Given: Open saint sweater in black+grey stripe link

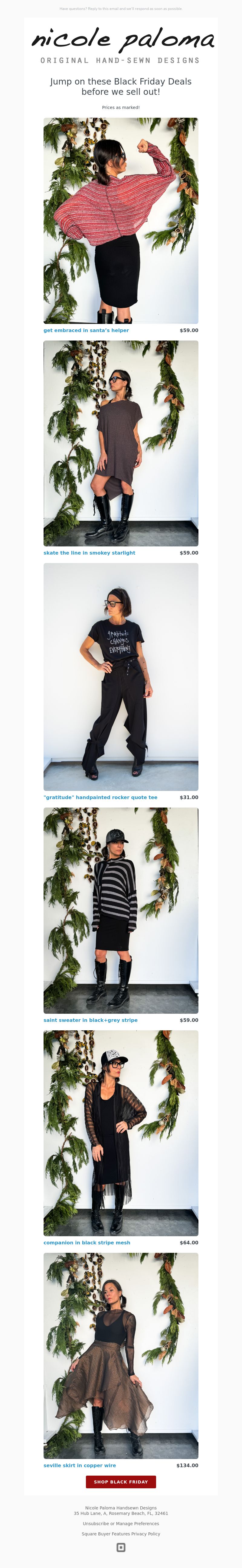Looking at the screenshot, I should pos(90,1019).
